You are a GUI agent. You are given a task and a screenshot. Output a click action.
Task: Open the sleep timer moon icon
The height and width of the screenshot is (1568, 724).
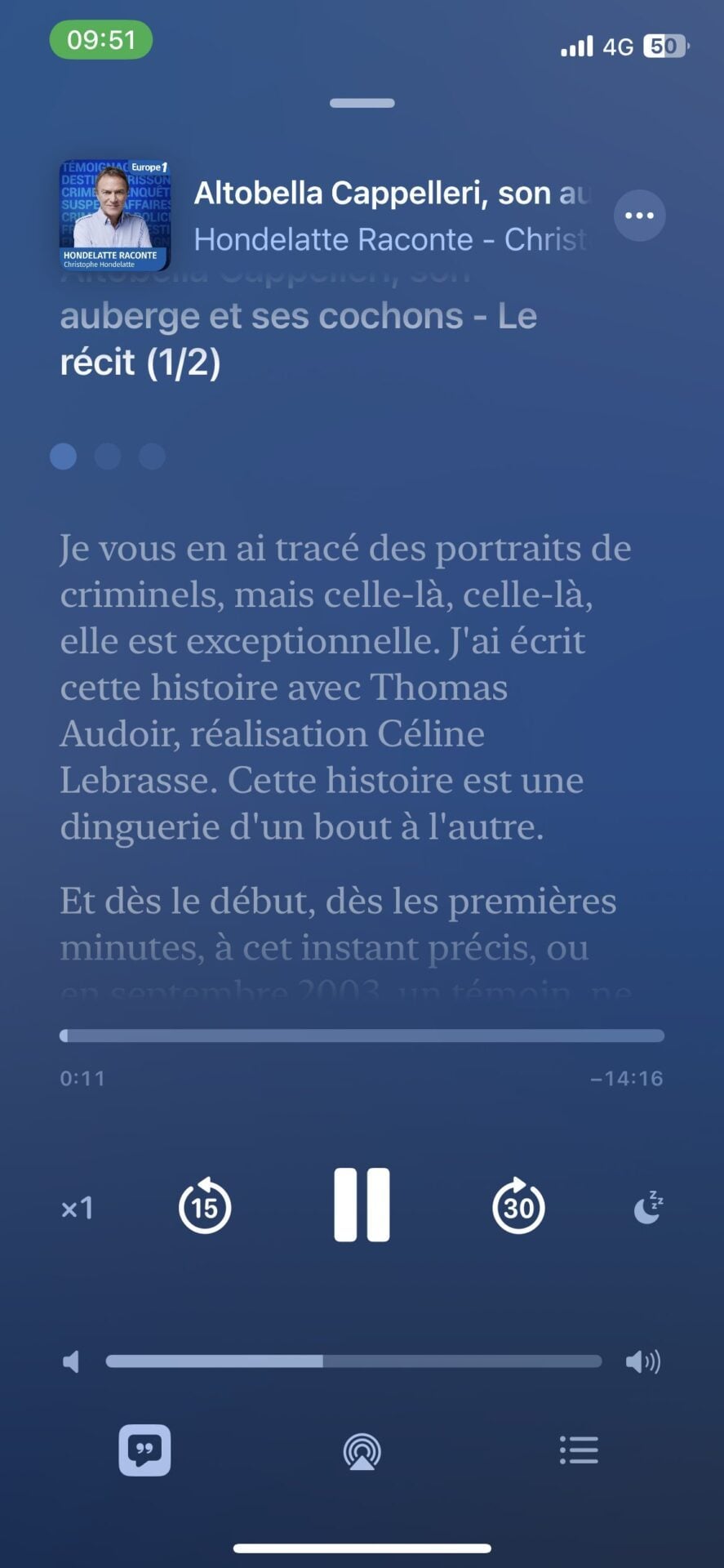648,1208
